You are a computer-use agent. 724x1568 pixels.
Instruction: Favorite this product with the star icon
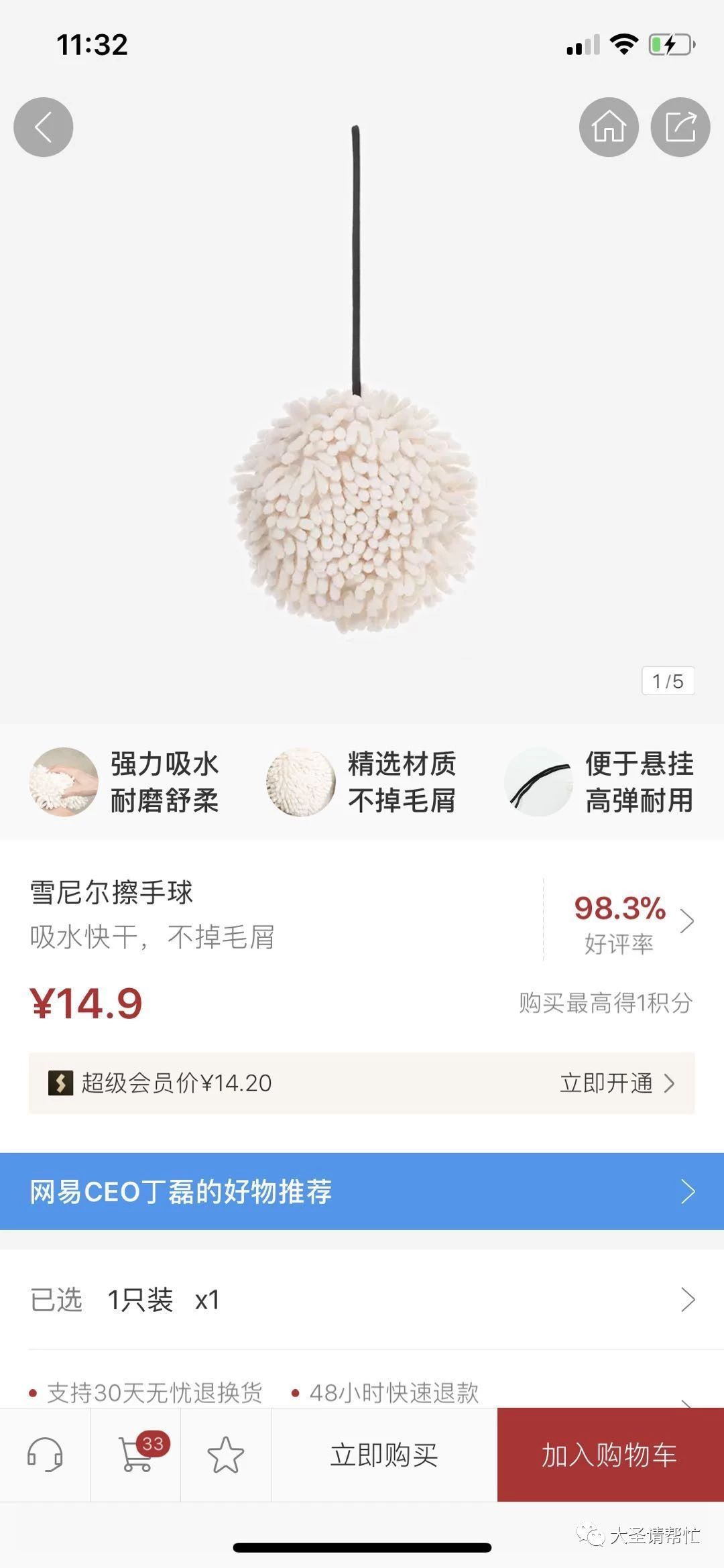[x=226, y=1455]
